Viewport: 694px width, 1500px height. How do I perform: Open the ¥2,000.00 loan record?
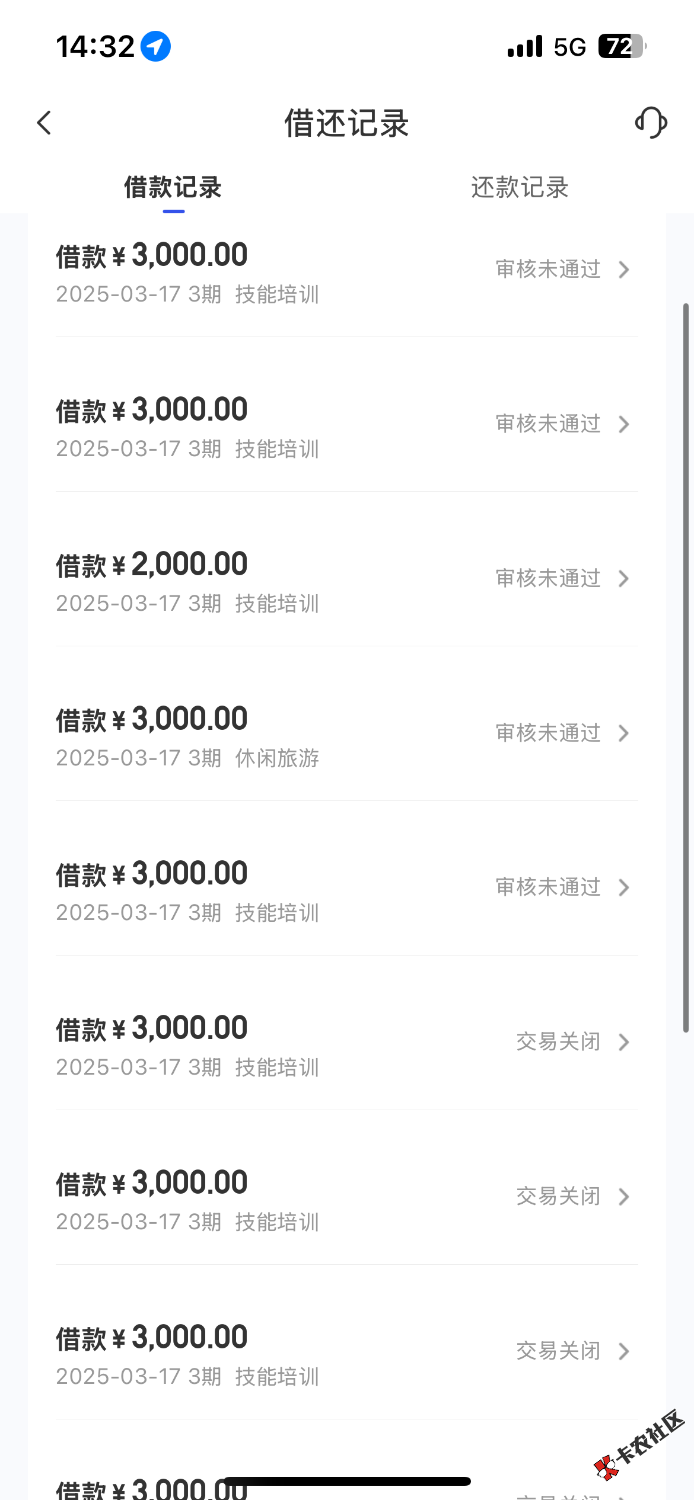(x=346, y=579)
